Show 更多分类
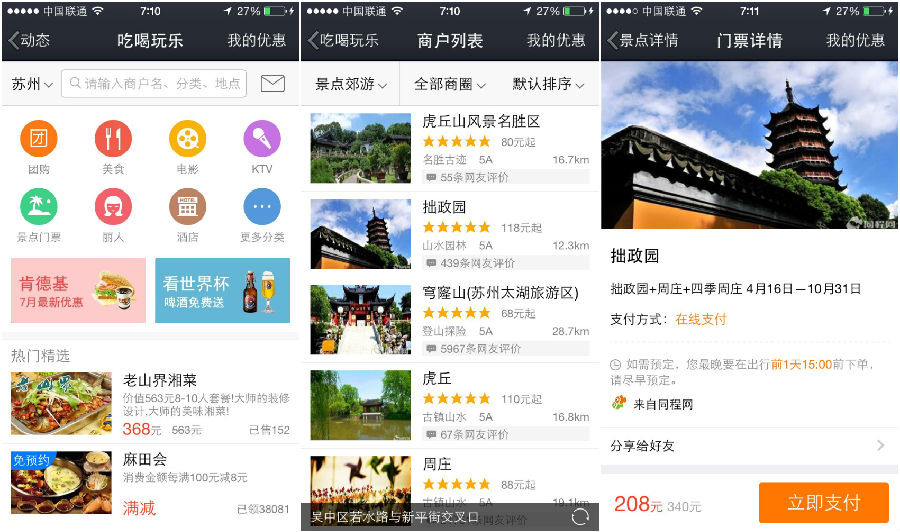Viewport: 900px width, 532px height. click(x=262, y=208)
